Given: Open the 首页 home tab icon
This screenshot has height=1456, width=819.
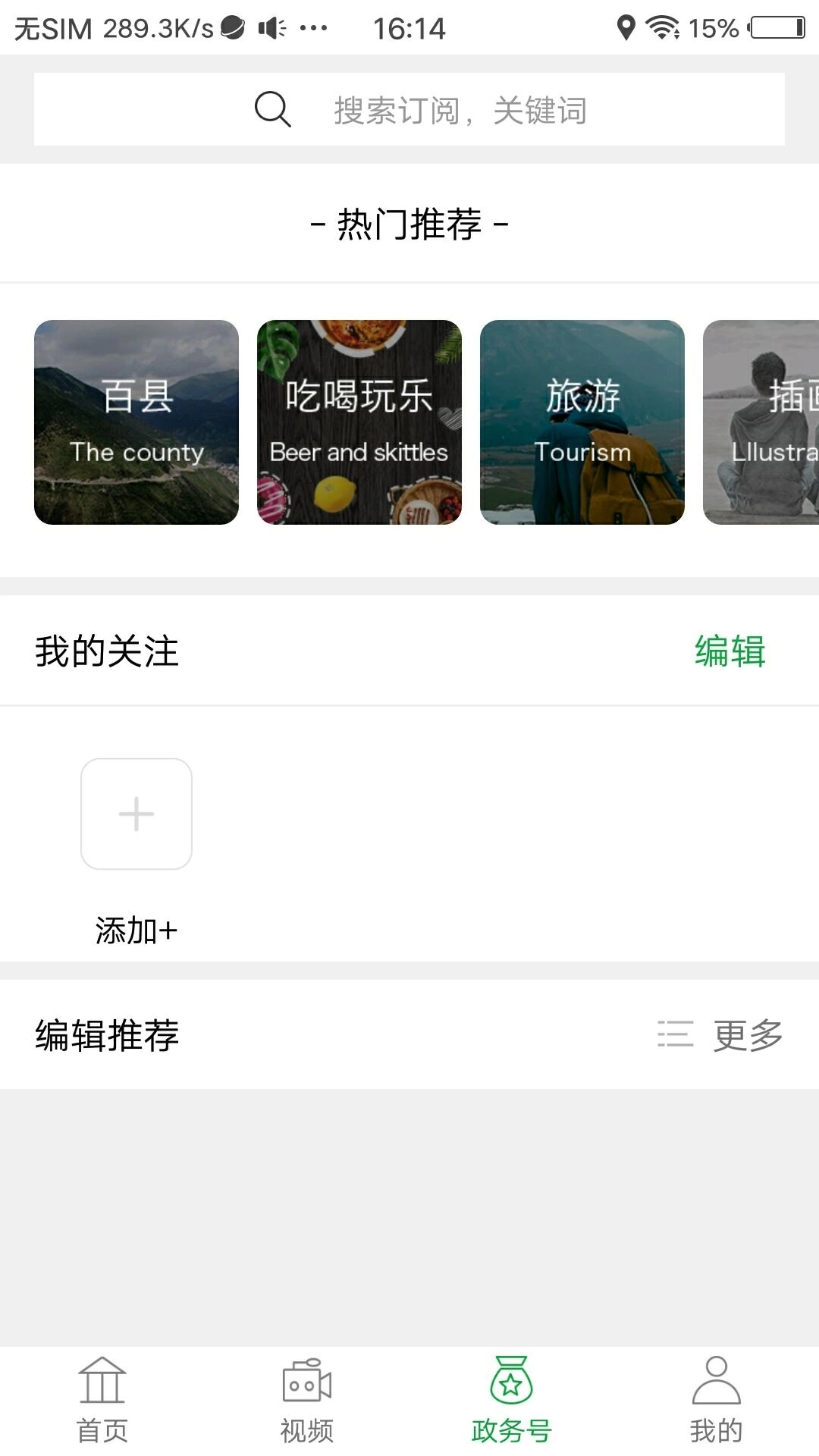Looking at the screenshot, I should [x=102, y=1382].
